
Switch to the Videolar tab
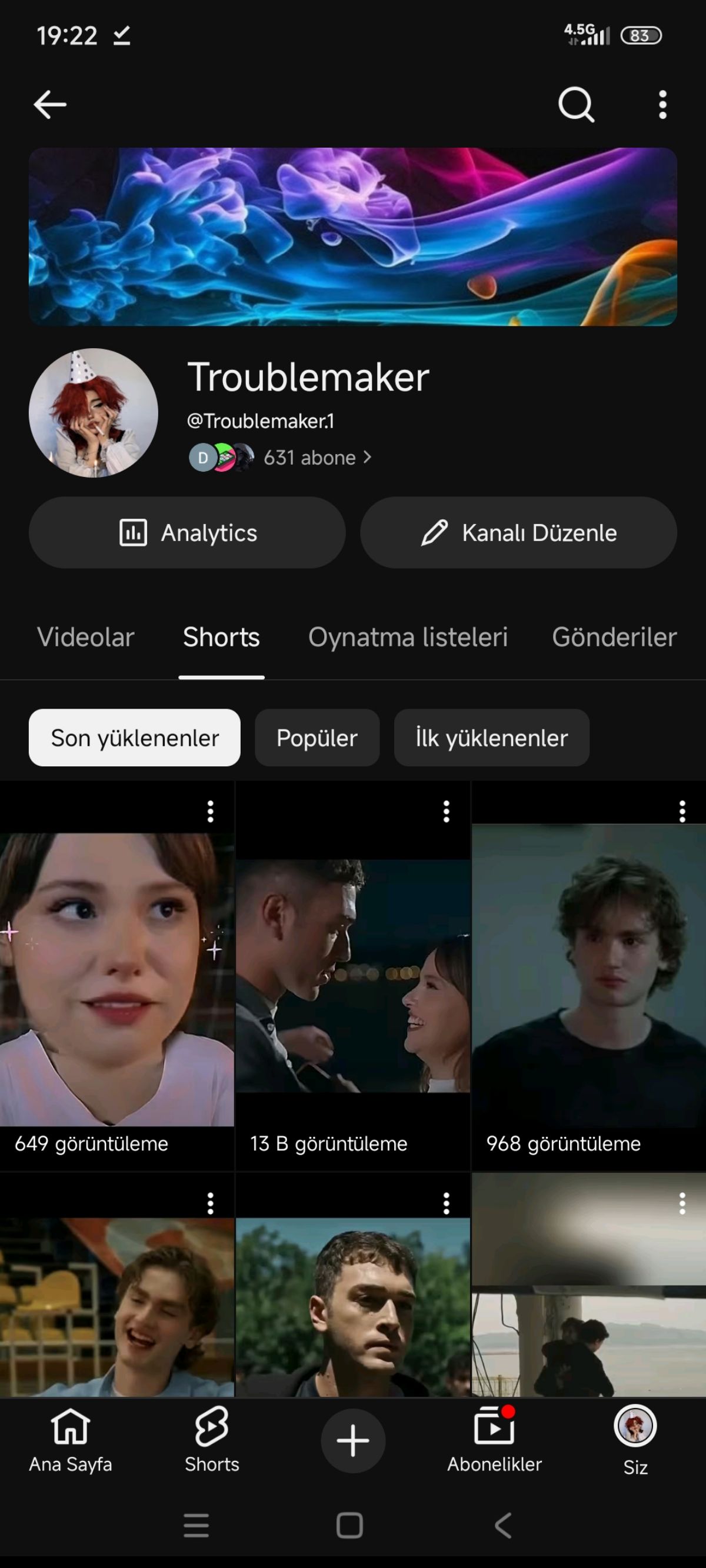point(85,638)
